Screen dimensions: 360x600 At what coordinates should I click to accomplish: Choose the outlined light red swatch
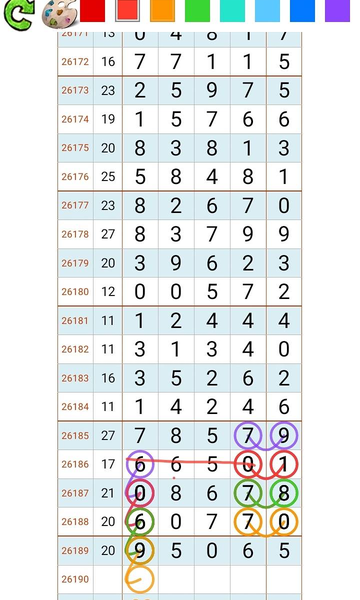coord(127,11)
